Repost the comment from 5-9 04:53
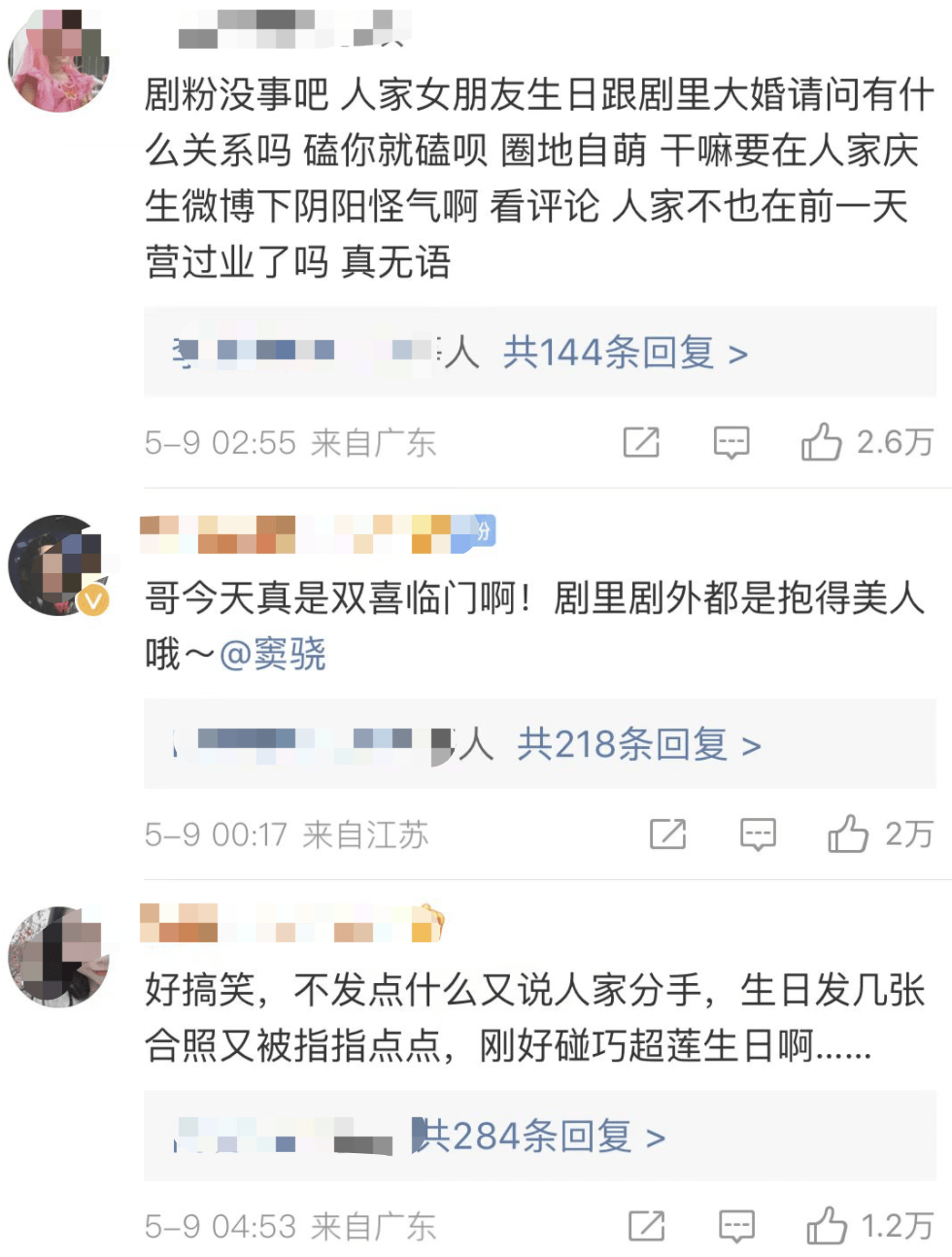Screen dimensions: 952x1257 click(646, 1226)
